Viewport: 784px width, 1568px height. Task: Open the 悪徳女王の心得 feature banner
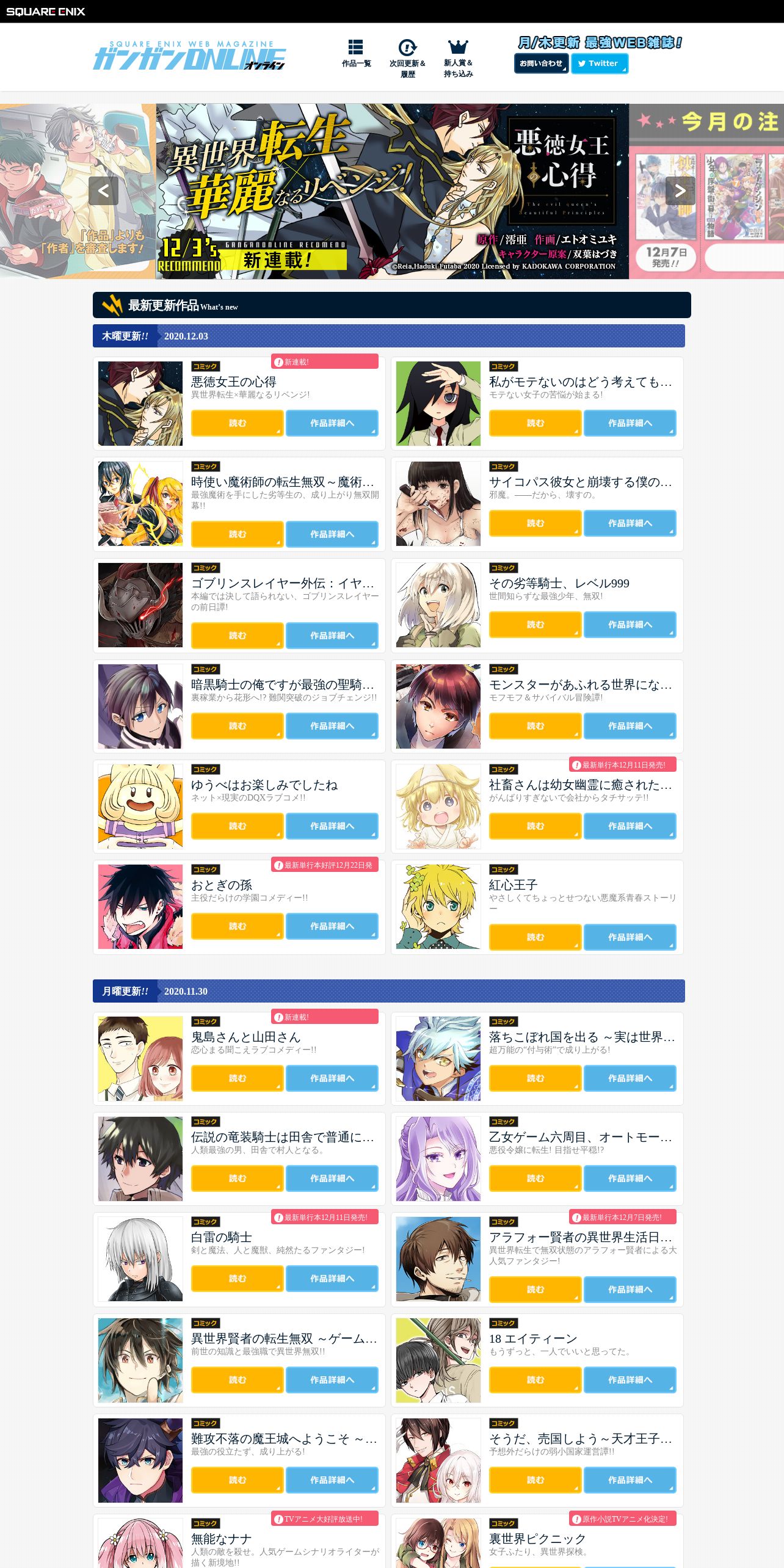coord(392,191)
